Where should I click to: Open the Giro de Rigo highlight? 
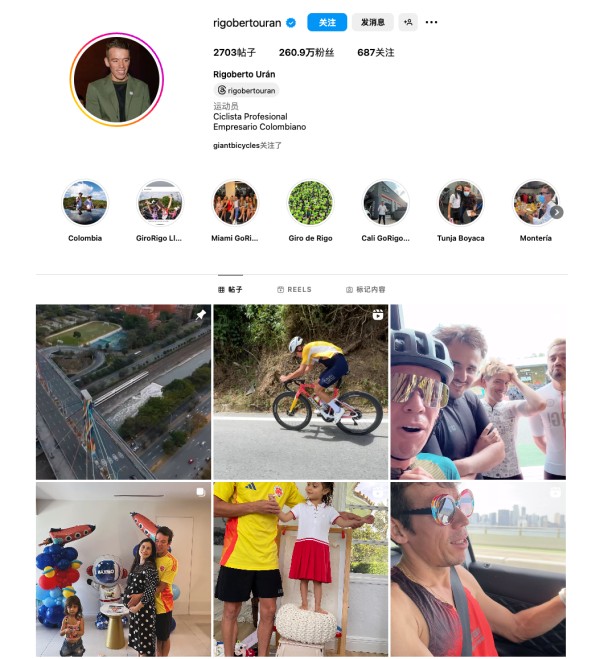click(x=310, y=203)
